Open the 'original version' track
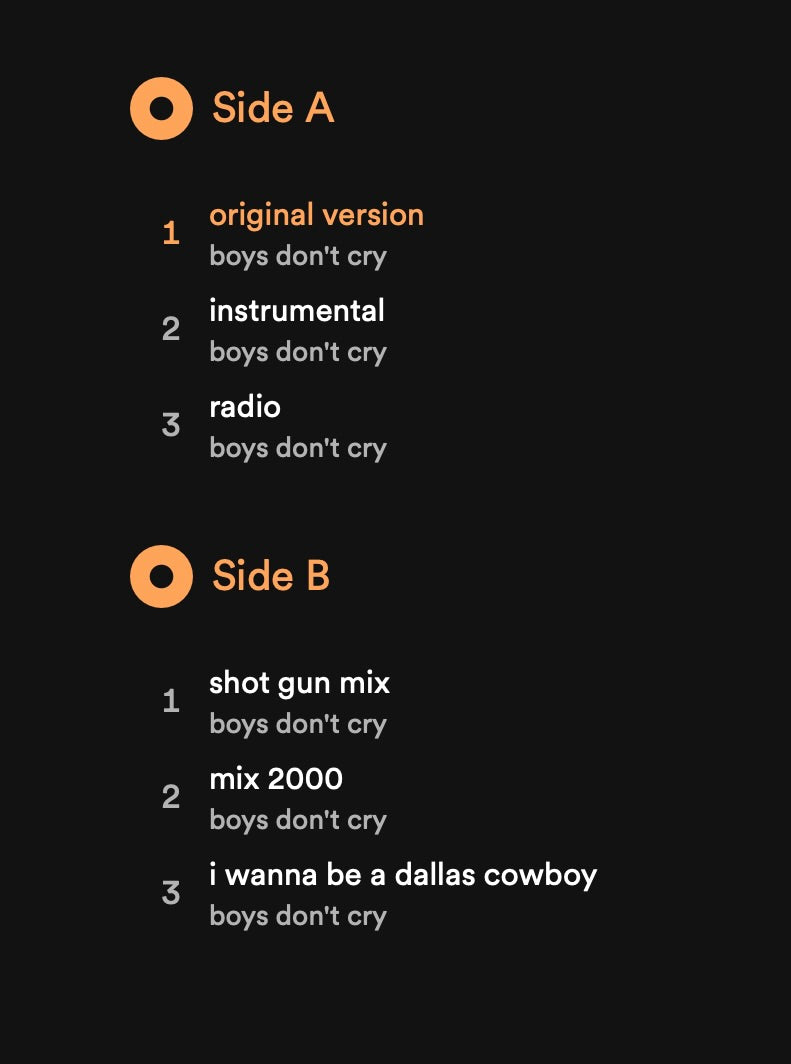The width and height of the screenshot is (791, 1064). [x=316, y=214]
